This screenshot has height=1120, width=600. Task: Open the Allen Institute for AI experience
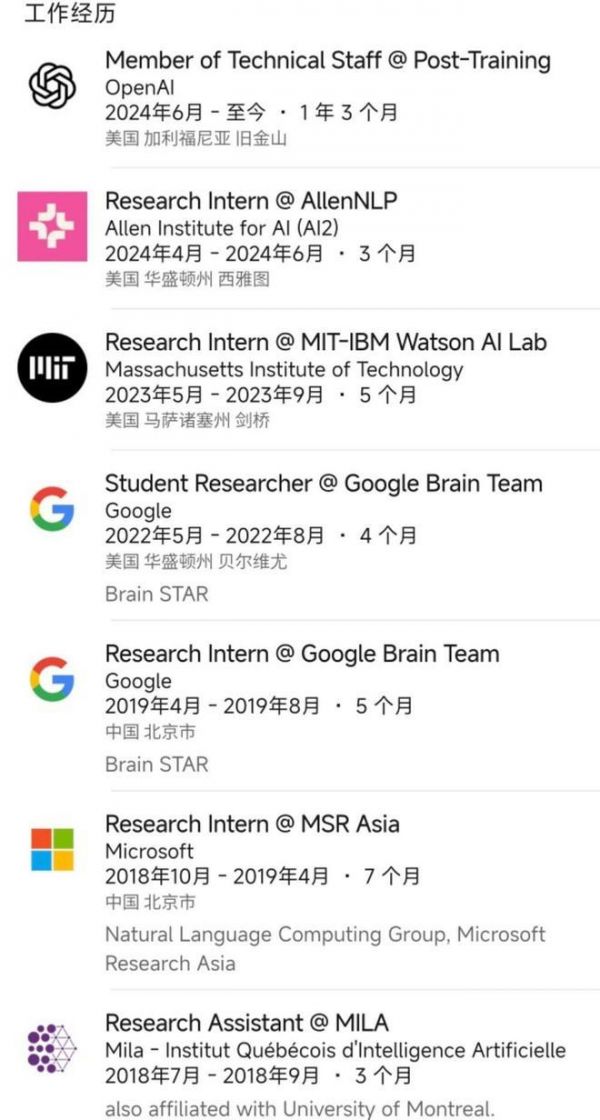[251, 201]
